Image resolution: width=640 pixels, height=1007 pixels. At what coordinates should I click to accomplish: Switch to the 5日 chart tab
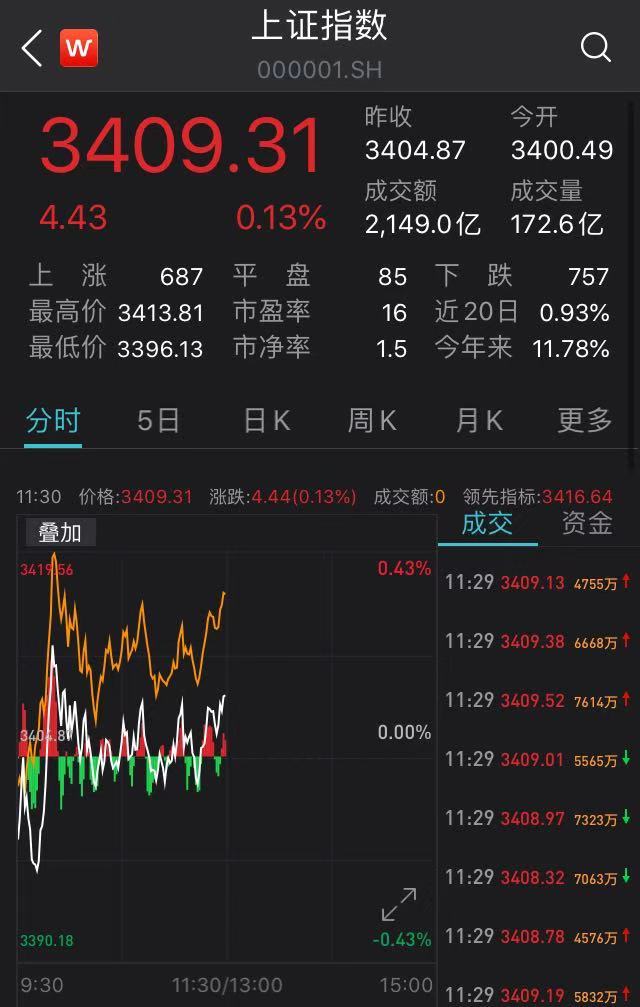pos(158,421)
